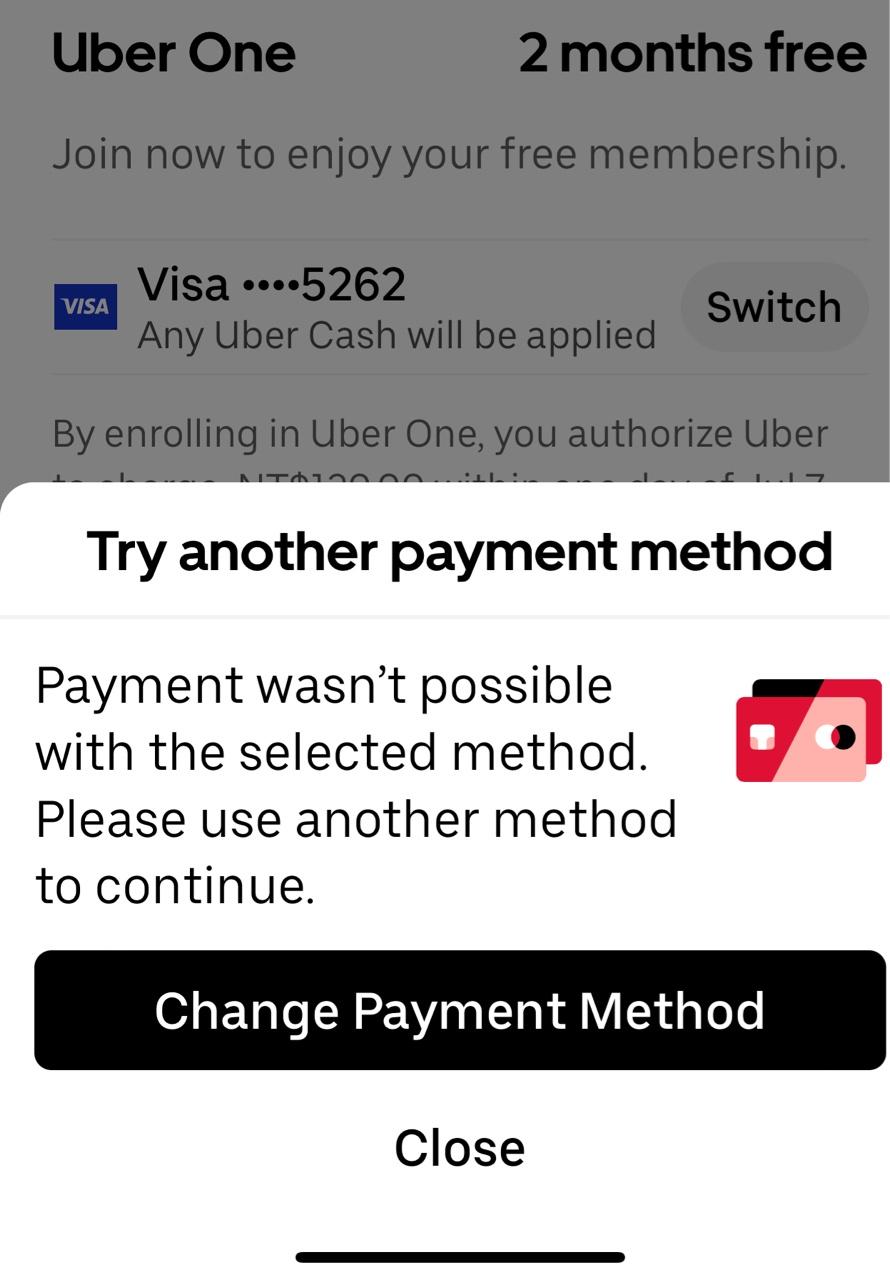Close the payment error dialog
Viewport: 890px width, 1280px height.
(459, 1148)
